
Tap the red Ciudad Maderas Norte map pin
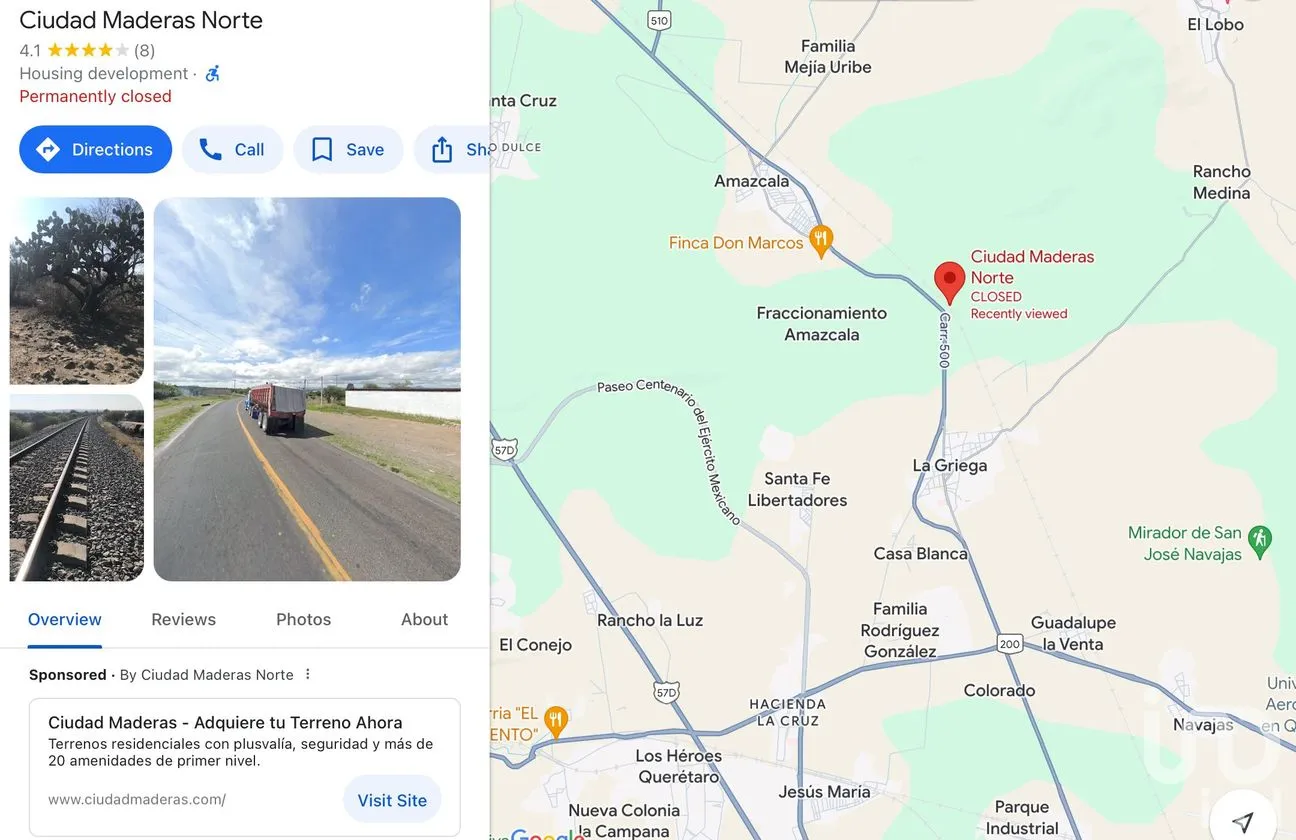(949, 281)
